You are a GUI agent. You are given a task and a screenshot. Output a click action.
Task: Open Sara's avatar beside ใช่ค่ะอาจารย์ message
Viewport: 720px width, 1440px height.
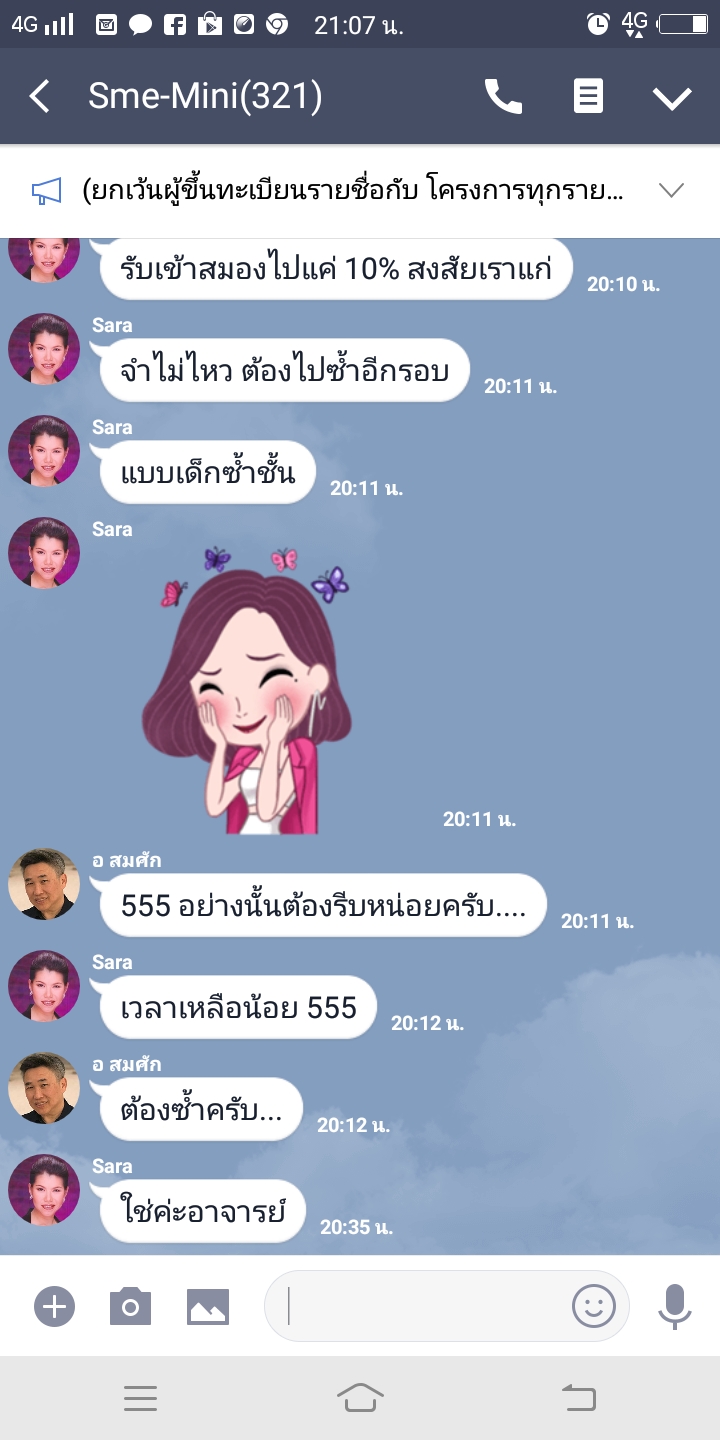[44, 1190]
